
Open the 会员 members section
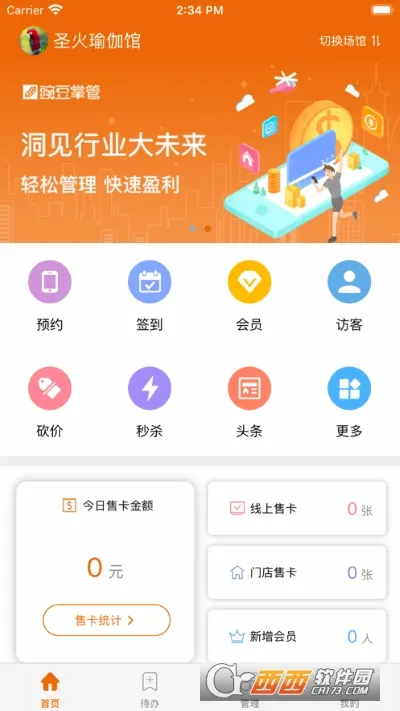pyautogui.click(x=249, y=296)
